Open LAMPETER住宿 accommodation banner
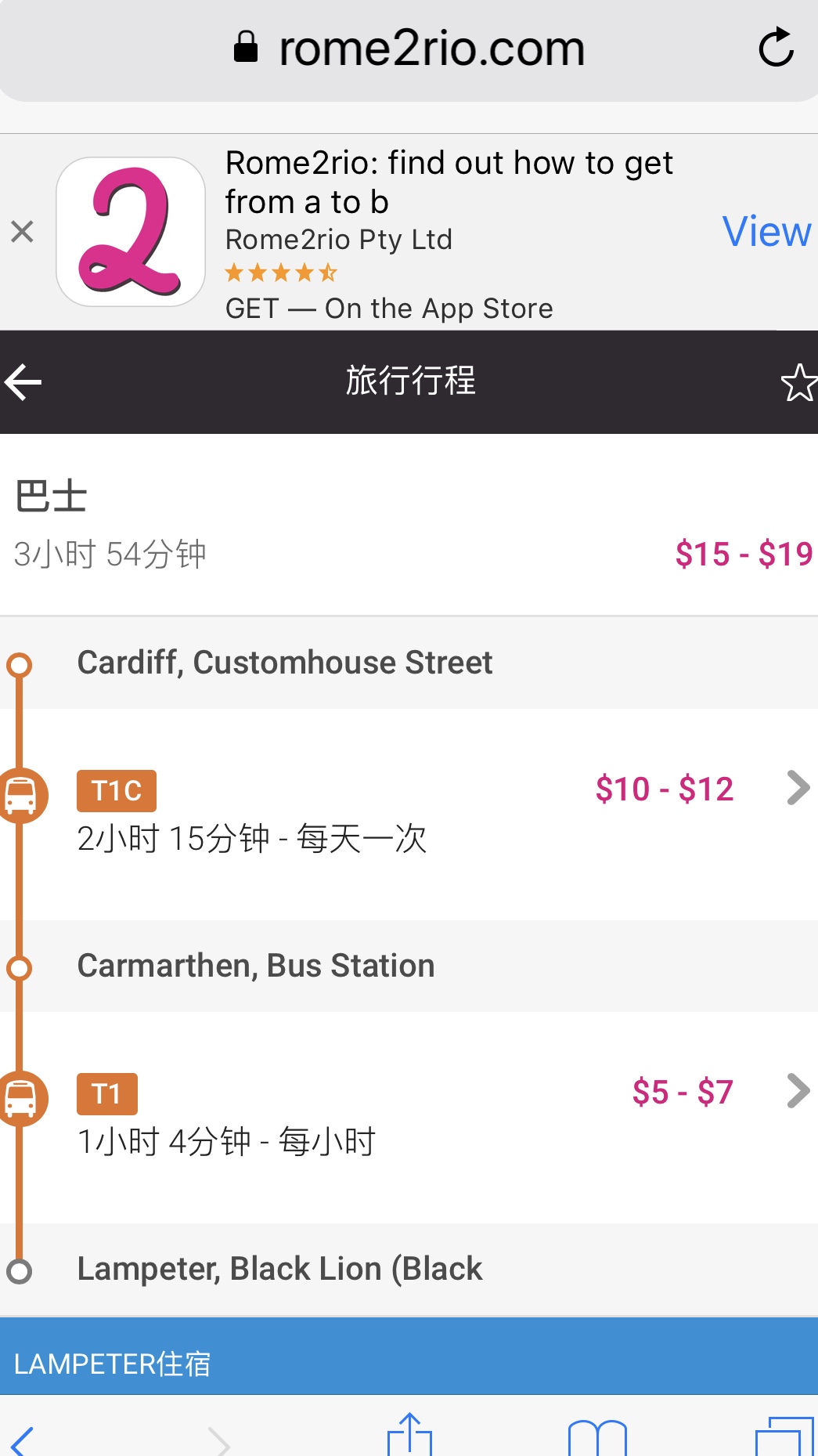The height and width of the screenshot is (1456, 818). pyautogui.click(x=409, y=1356)
